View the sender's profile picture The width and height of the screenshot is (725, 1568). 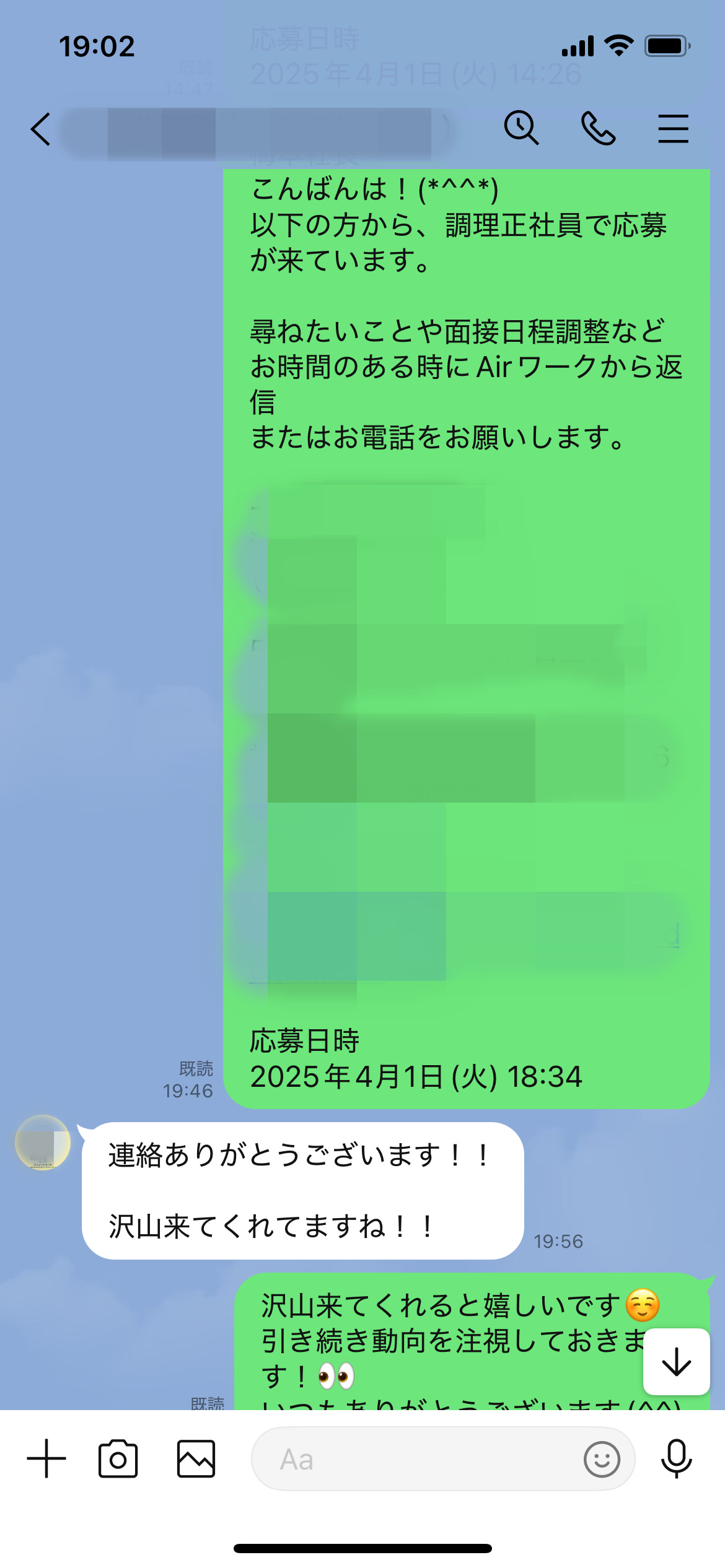click(x=43, y=1143)
